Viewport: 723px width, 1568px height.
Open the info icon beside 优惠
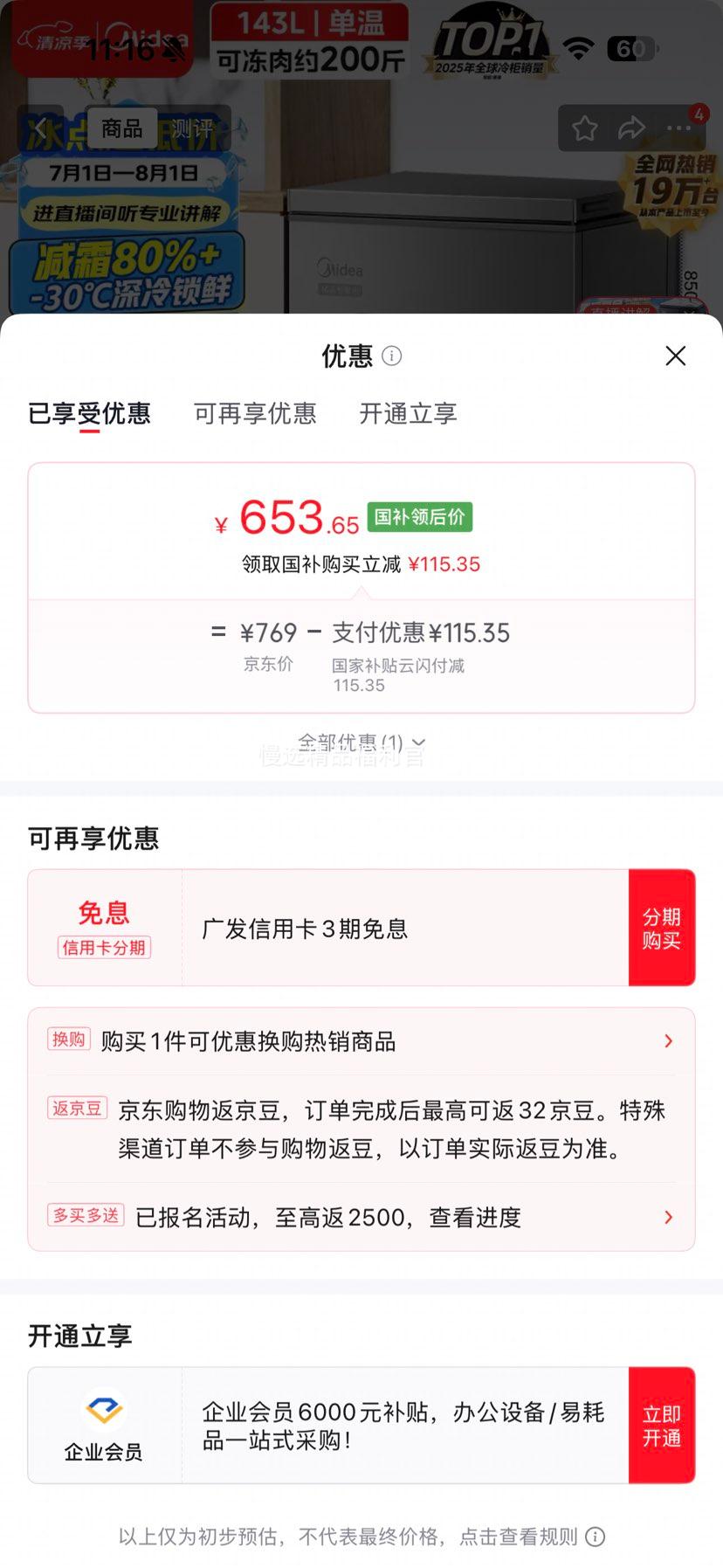[x=392, y=356]
